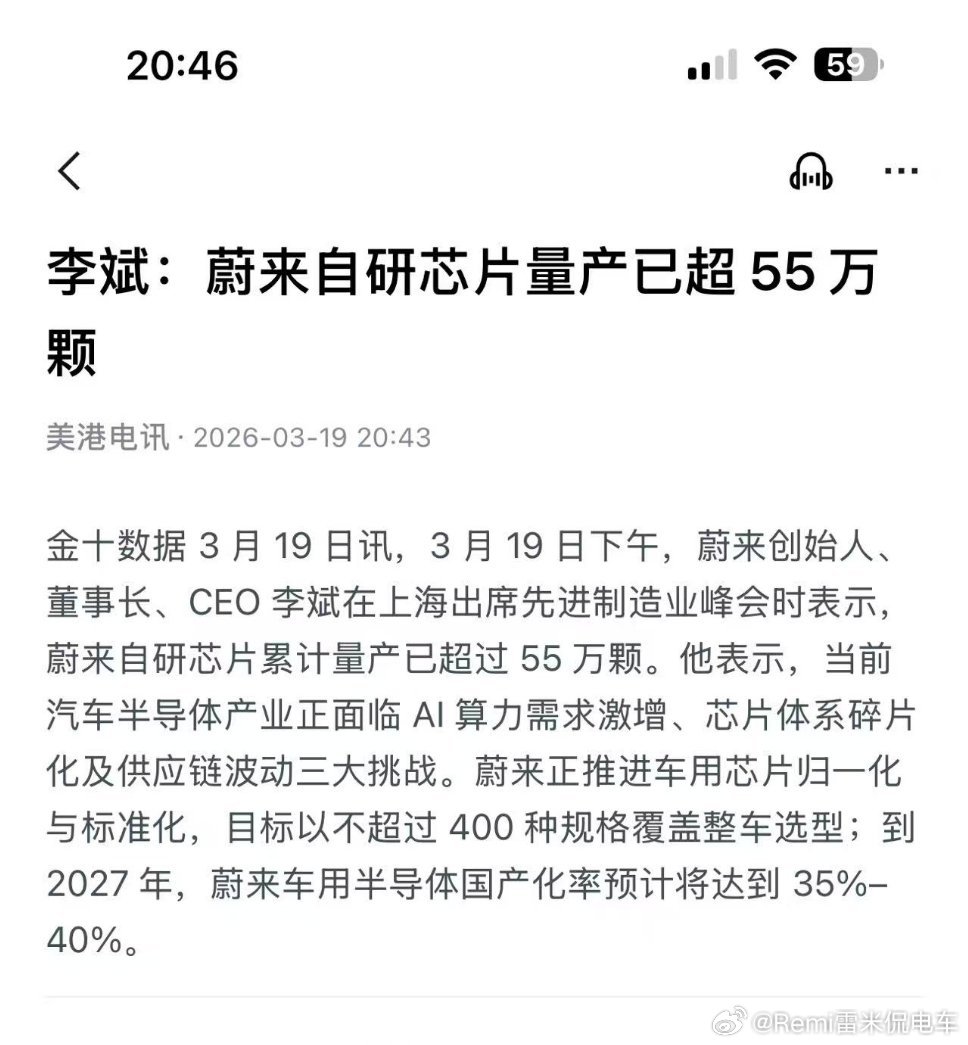Viewport: 968px width, 1045px height.
Task: Tap the battery indicator showing 59
Action: click(x=845, y=63)
